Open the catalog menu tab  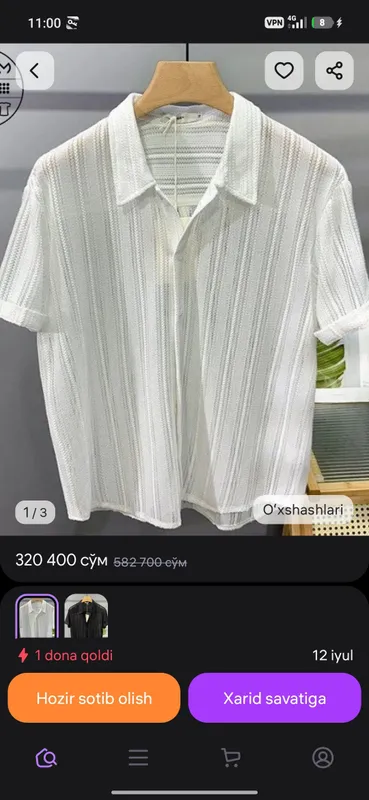click(138, 758)
